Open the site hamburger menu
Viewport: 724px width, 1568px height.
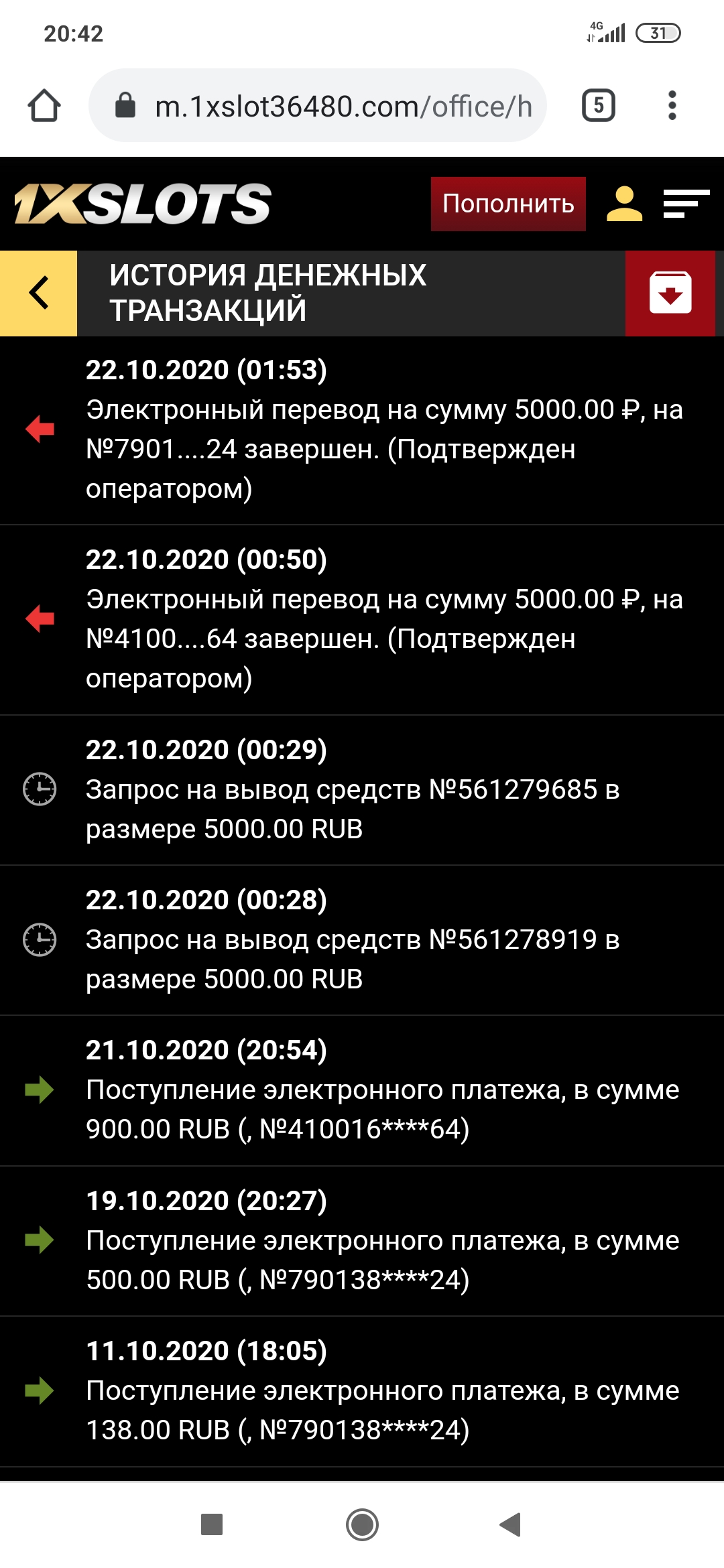pyautogui.click(x=686, y=204)
